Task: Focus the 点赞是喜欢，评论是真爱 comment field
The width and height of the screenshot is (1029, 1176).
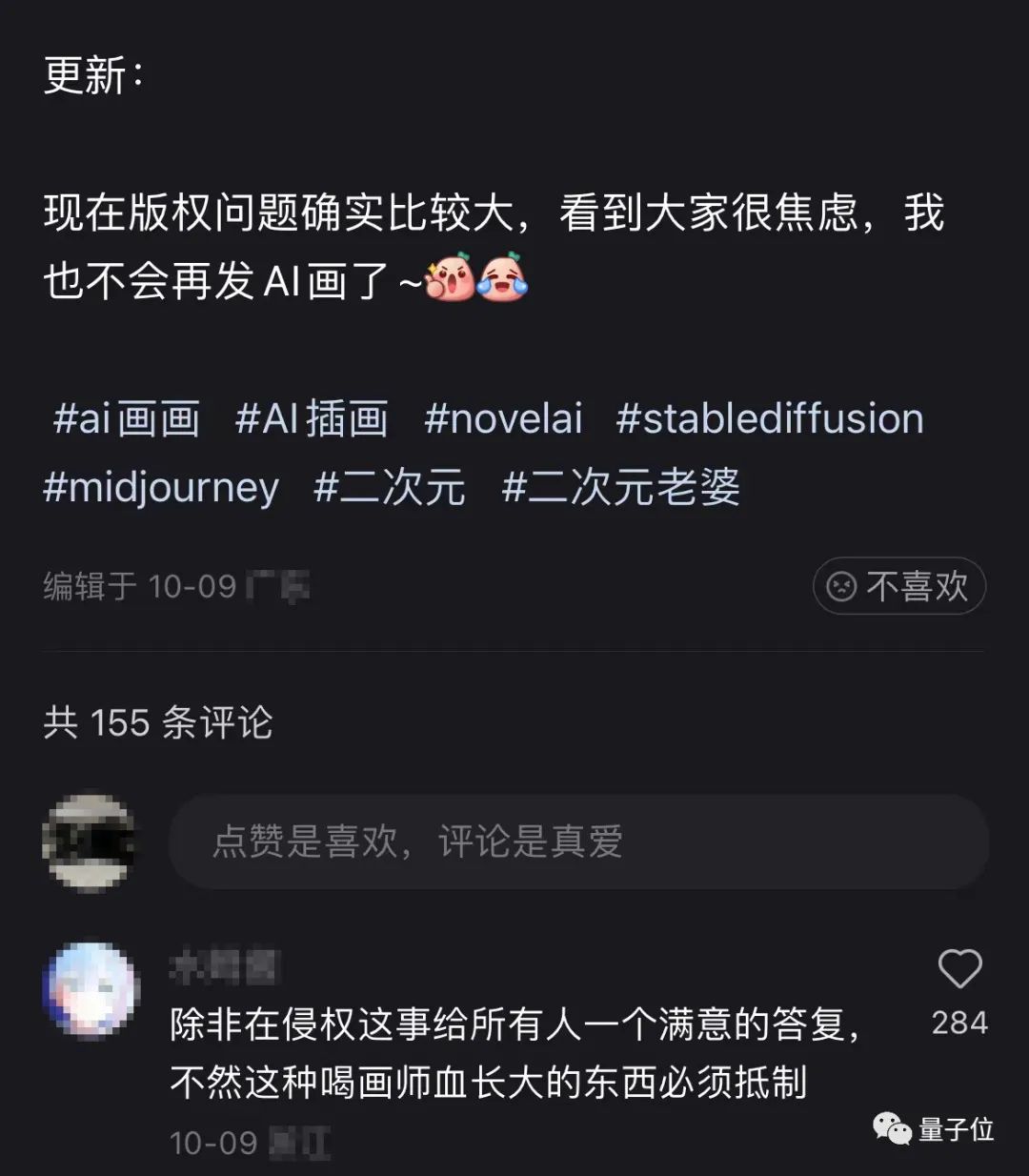Action: [578, 842]
